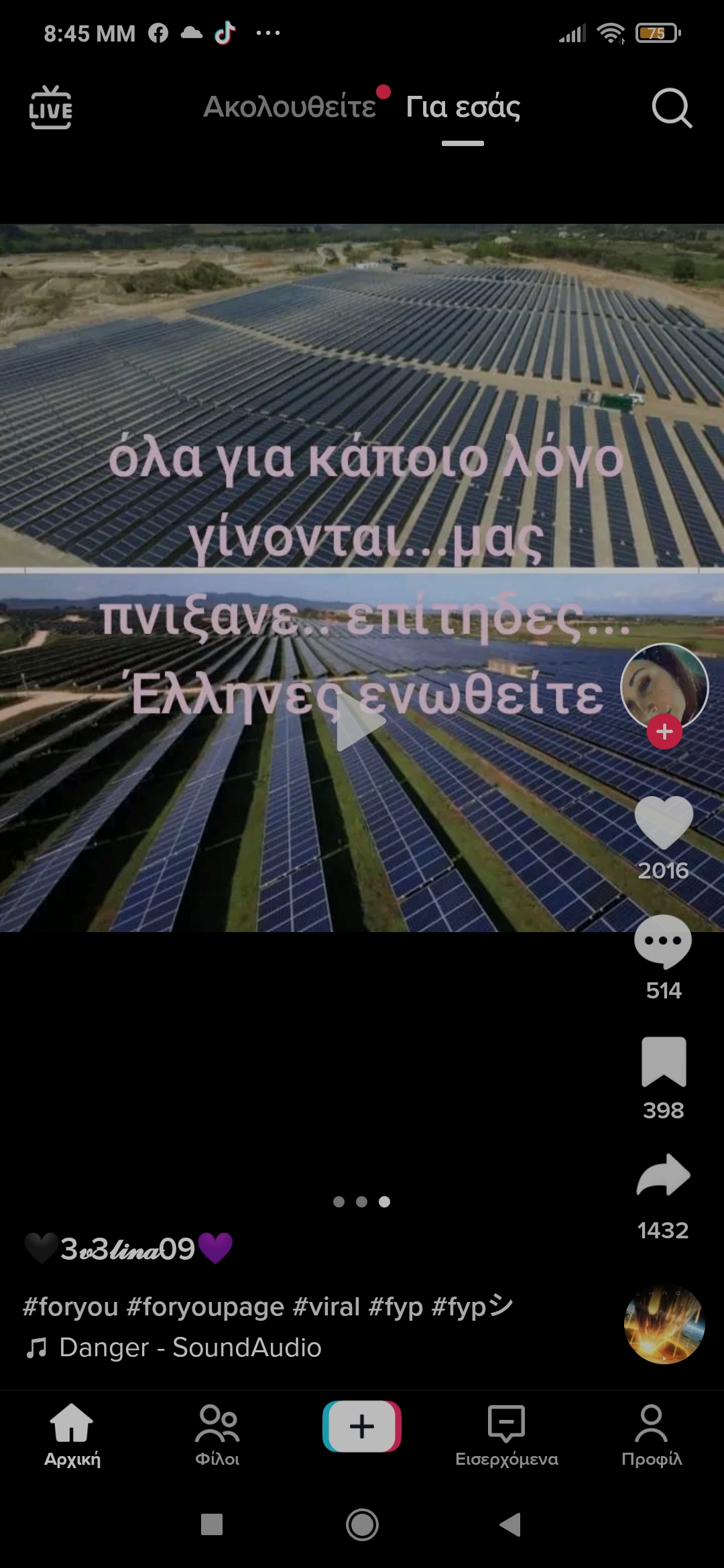Switch to the Ακολουθείτε tab

(x=290, y=107)
